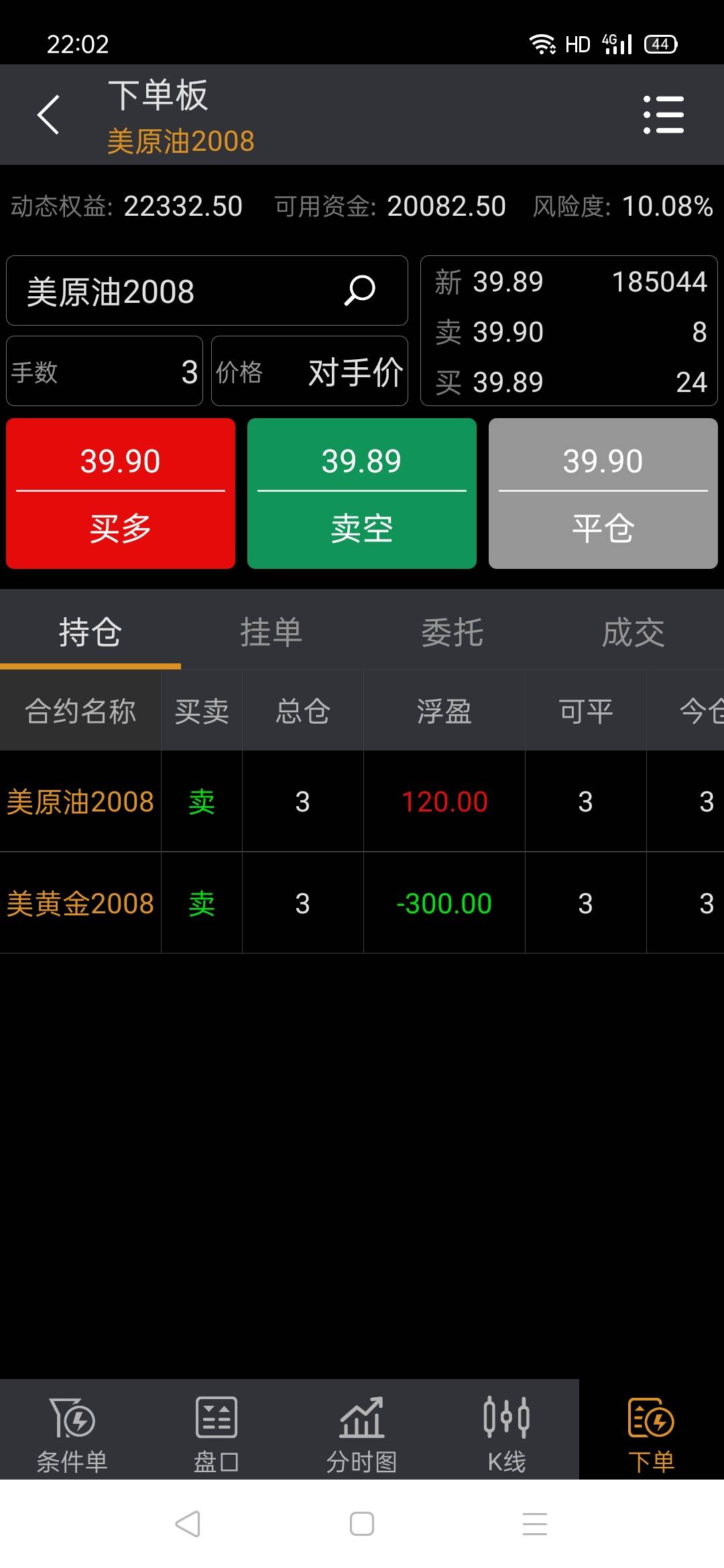Switch to the 委托 tab
Image resolution: width=724 pixels, height=1568 pixels.
tap(452, 632)
